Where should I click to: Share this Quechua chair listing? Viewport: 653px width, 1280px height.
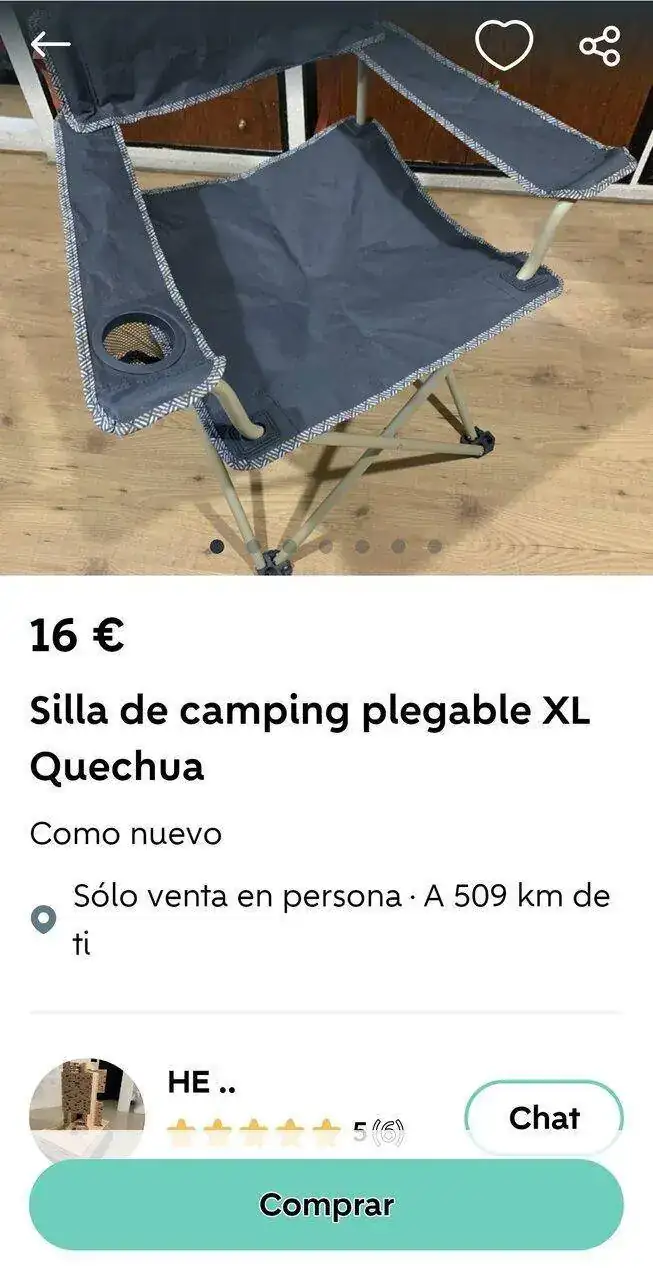coord(599,46)
